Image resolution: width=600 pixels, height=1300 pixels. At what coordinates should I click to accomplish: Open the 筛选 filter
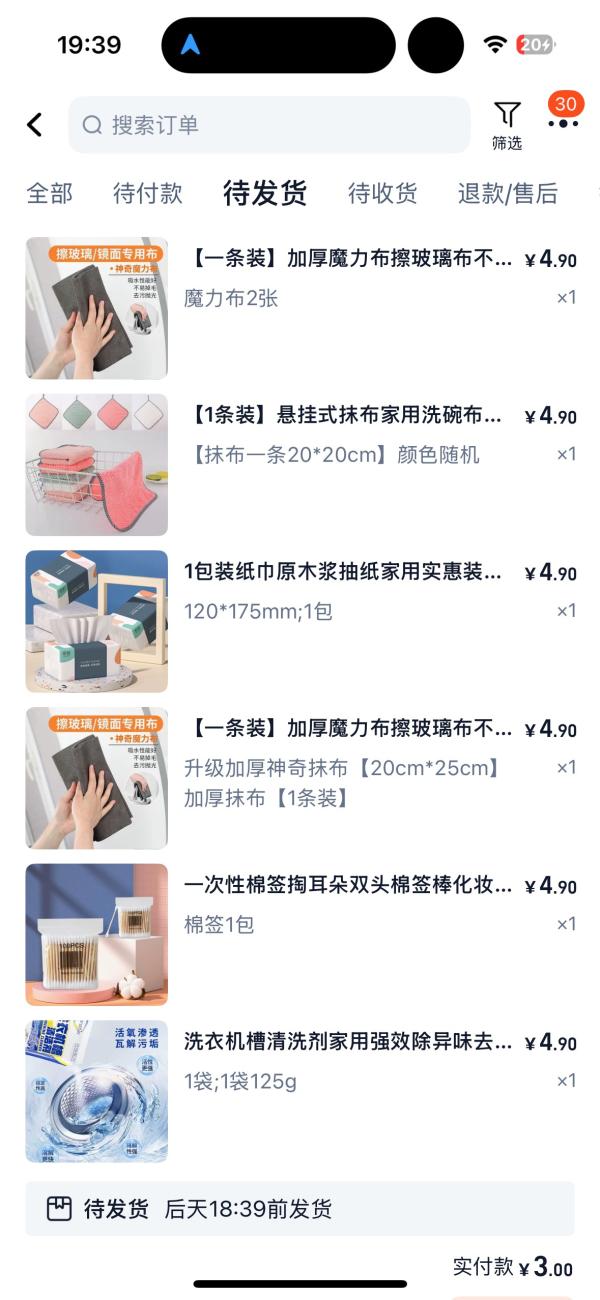(x=507, y=126)
